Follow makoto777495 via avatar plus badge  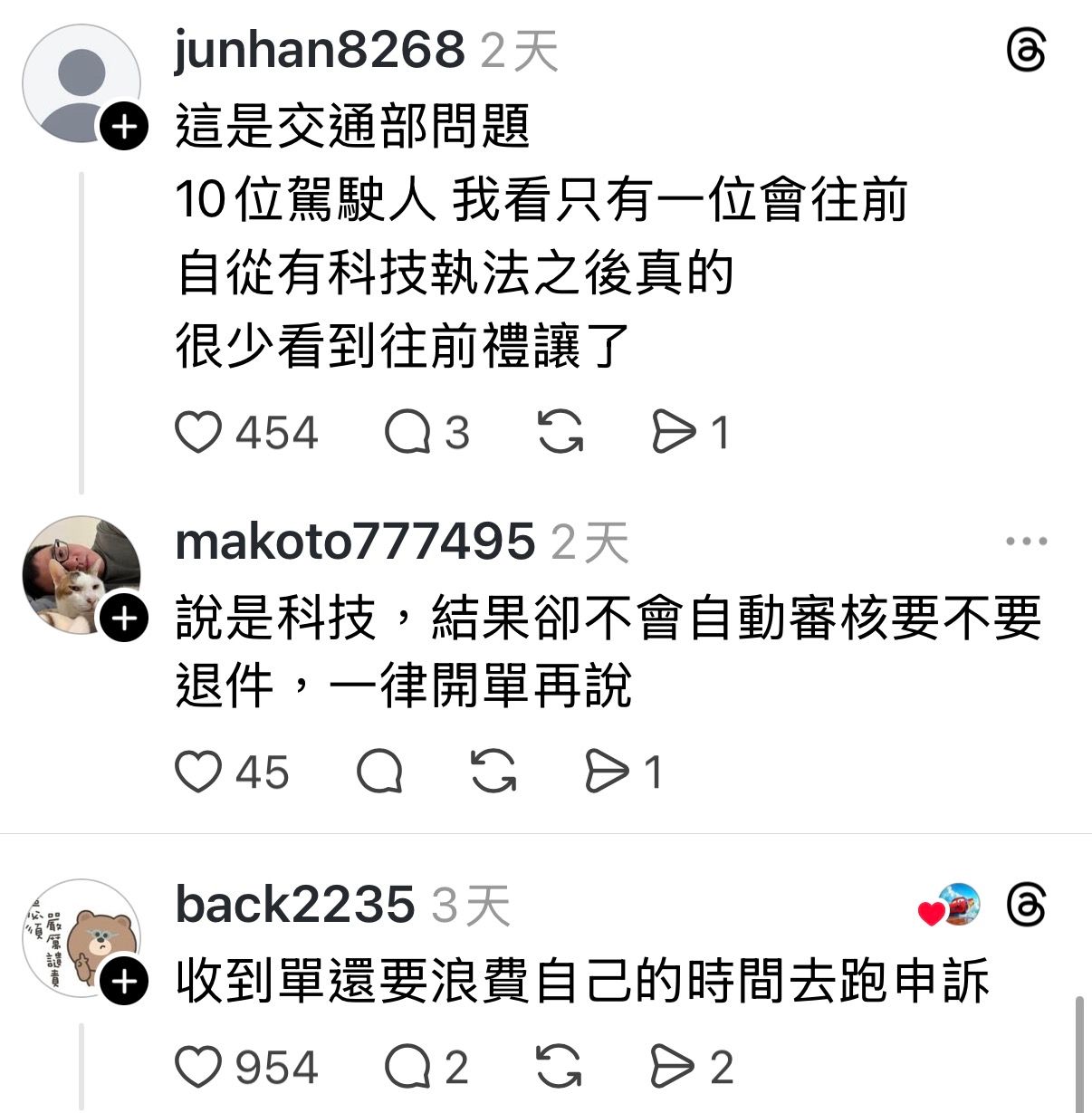tap(124, 619)
